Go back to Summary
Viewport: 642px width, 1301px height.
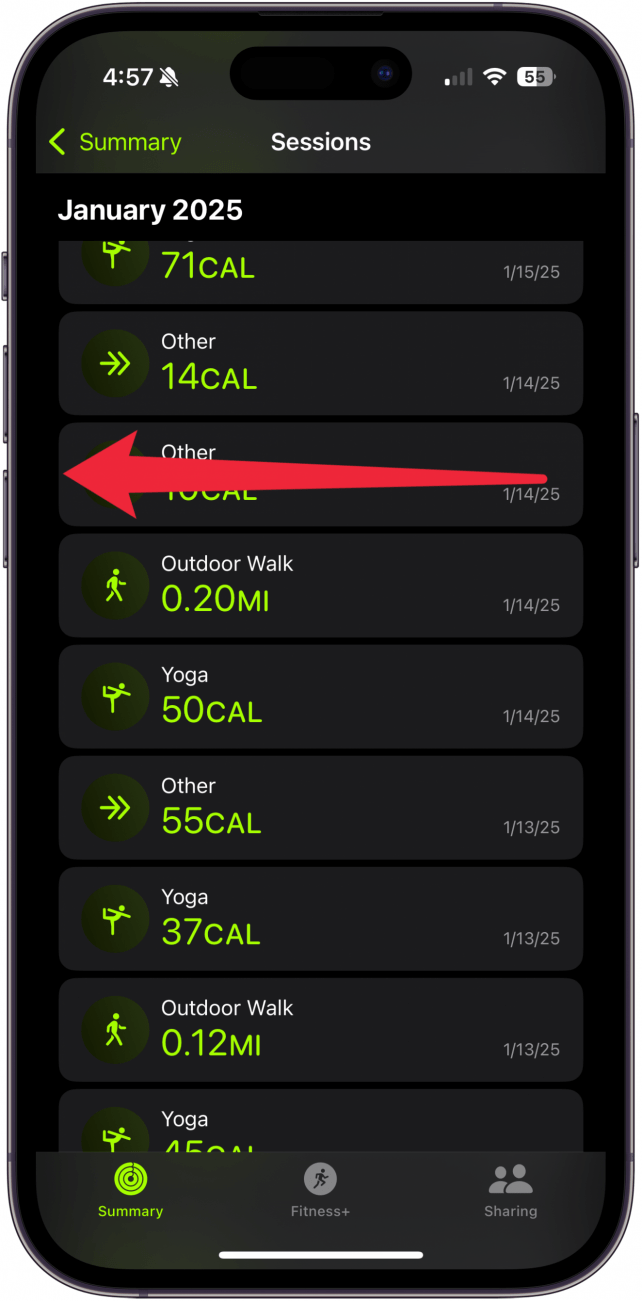click(x=114, y=142)
